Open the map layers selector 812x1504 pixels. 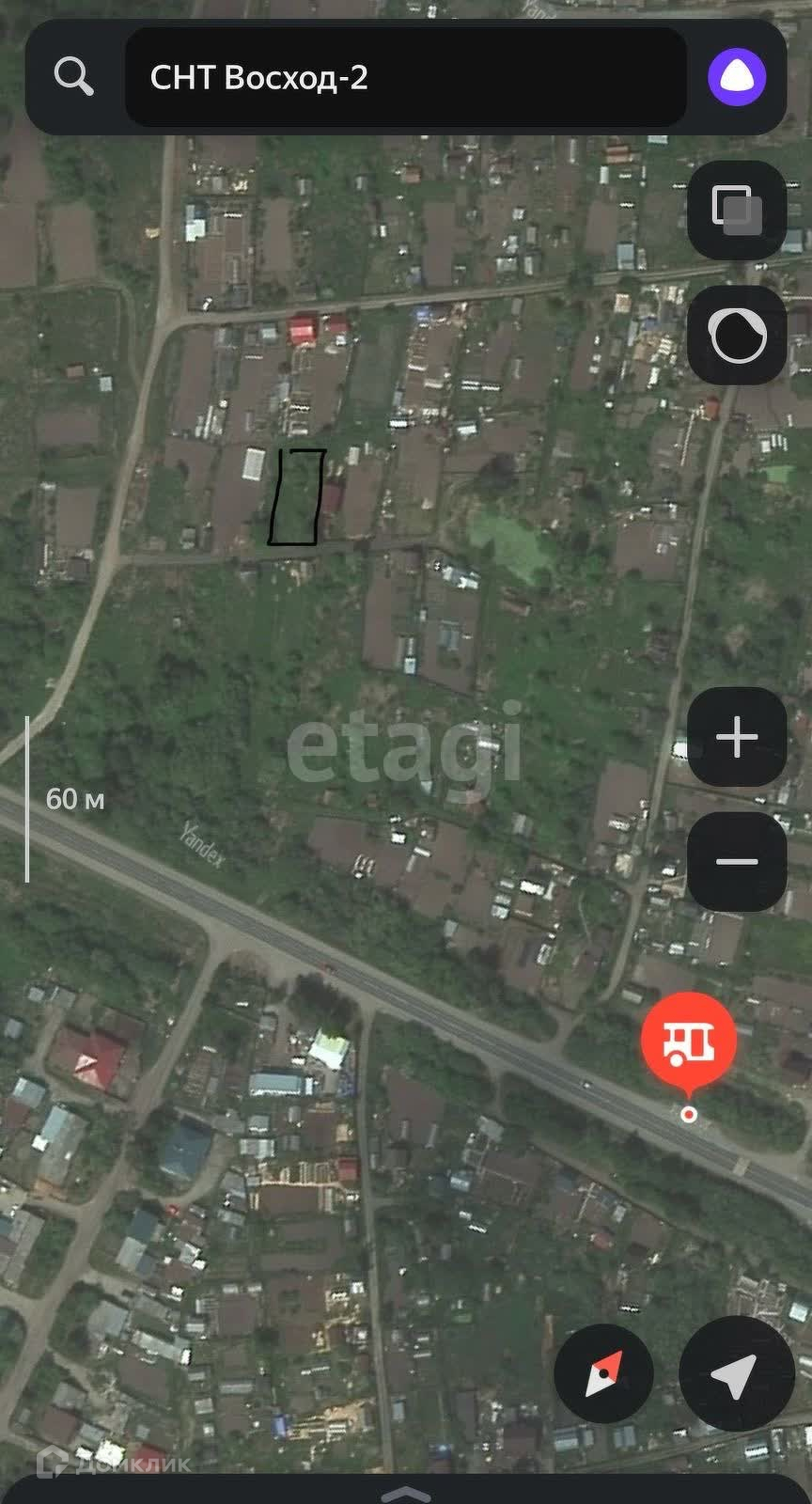tap(737, 211)
